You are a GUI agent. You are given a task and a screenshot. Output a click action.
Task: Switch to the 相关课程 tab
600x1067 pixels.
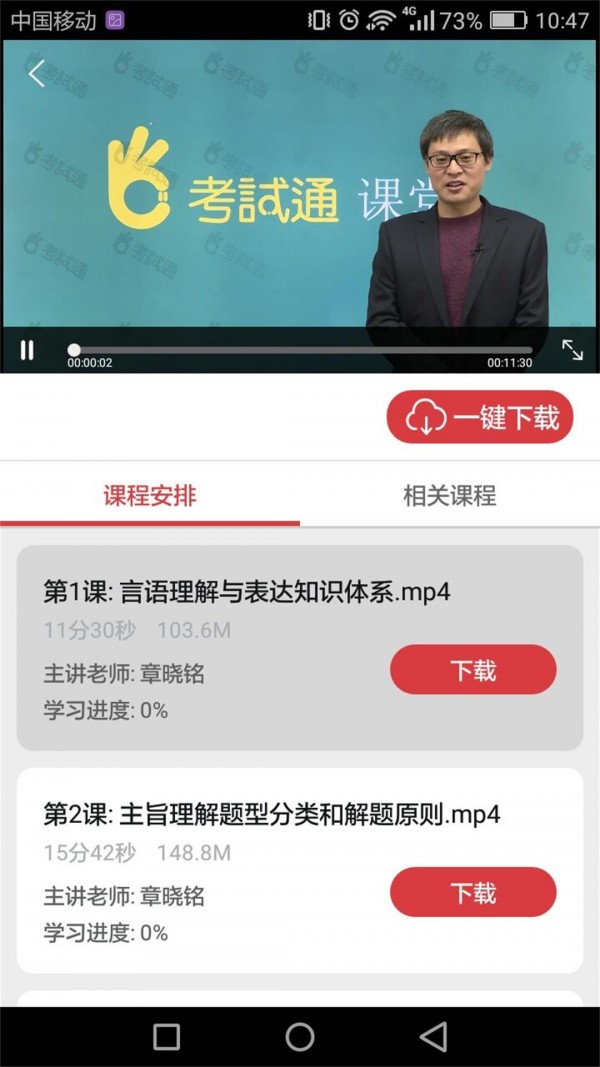(x=449, y=496)
